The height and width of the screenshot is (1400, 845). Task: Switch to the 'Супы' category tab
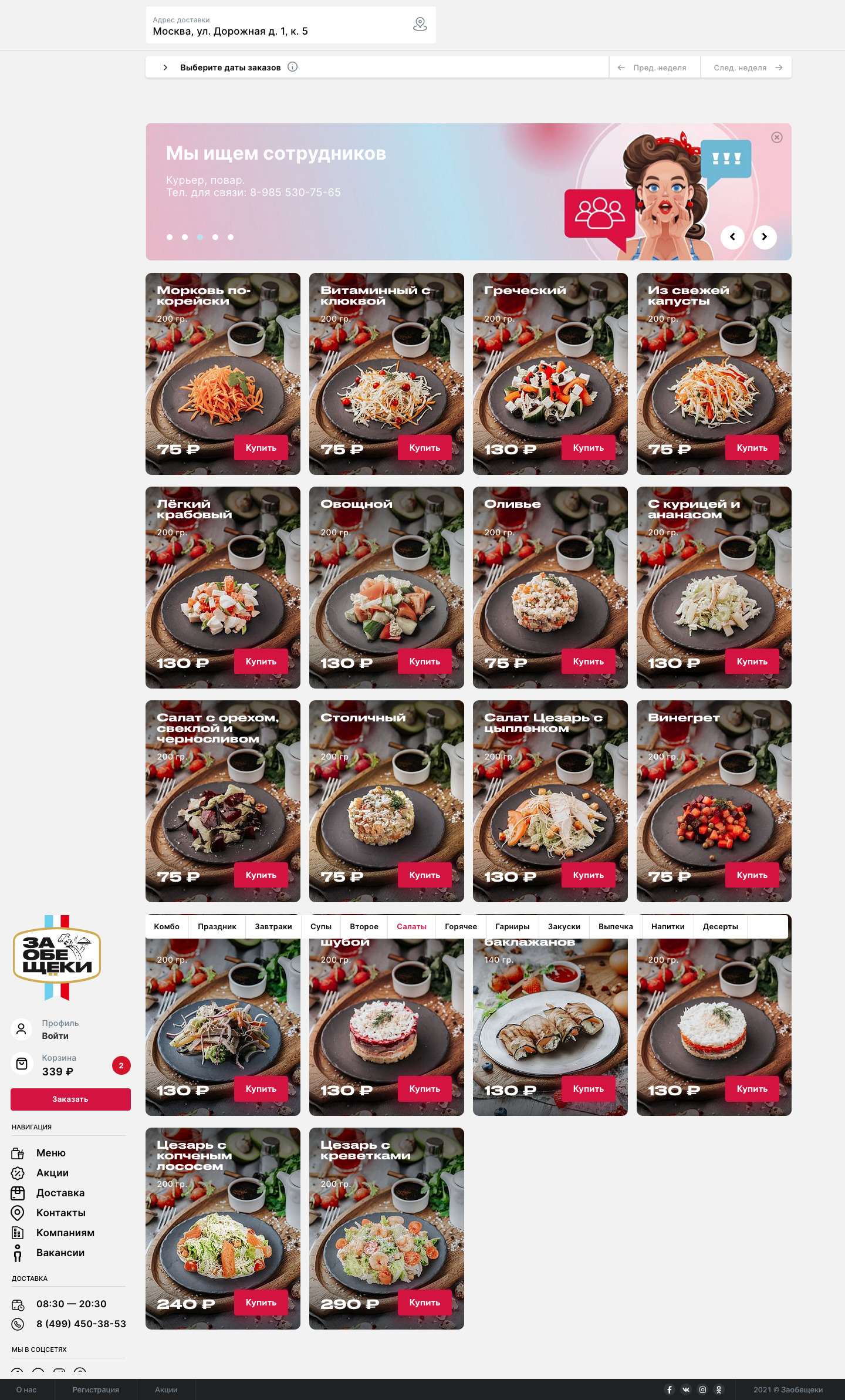[x=321, y=927]
